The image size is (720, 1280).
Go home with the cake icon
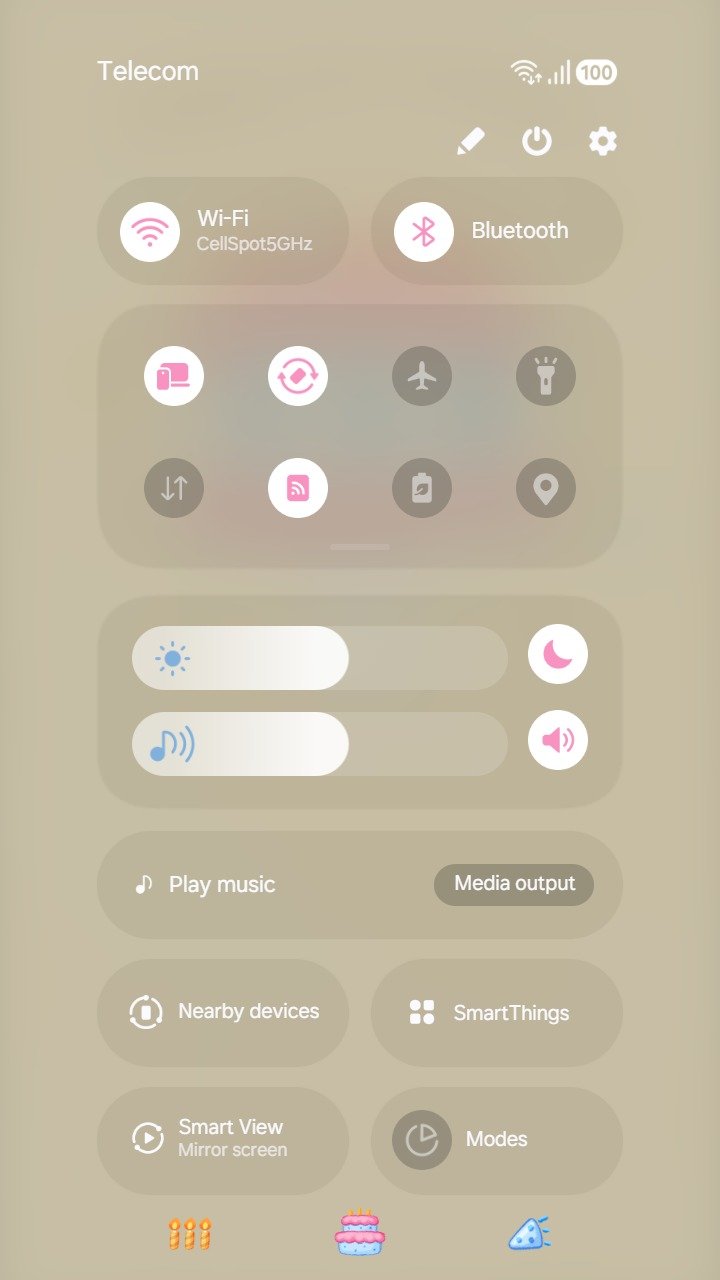[360, 1233]
